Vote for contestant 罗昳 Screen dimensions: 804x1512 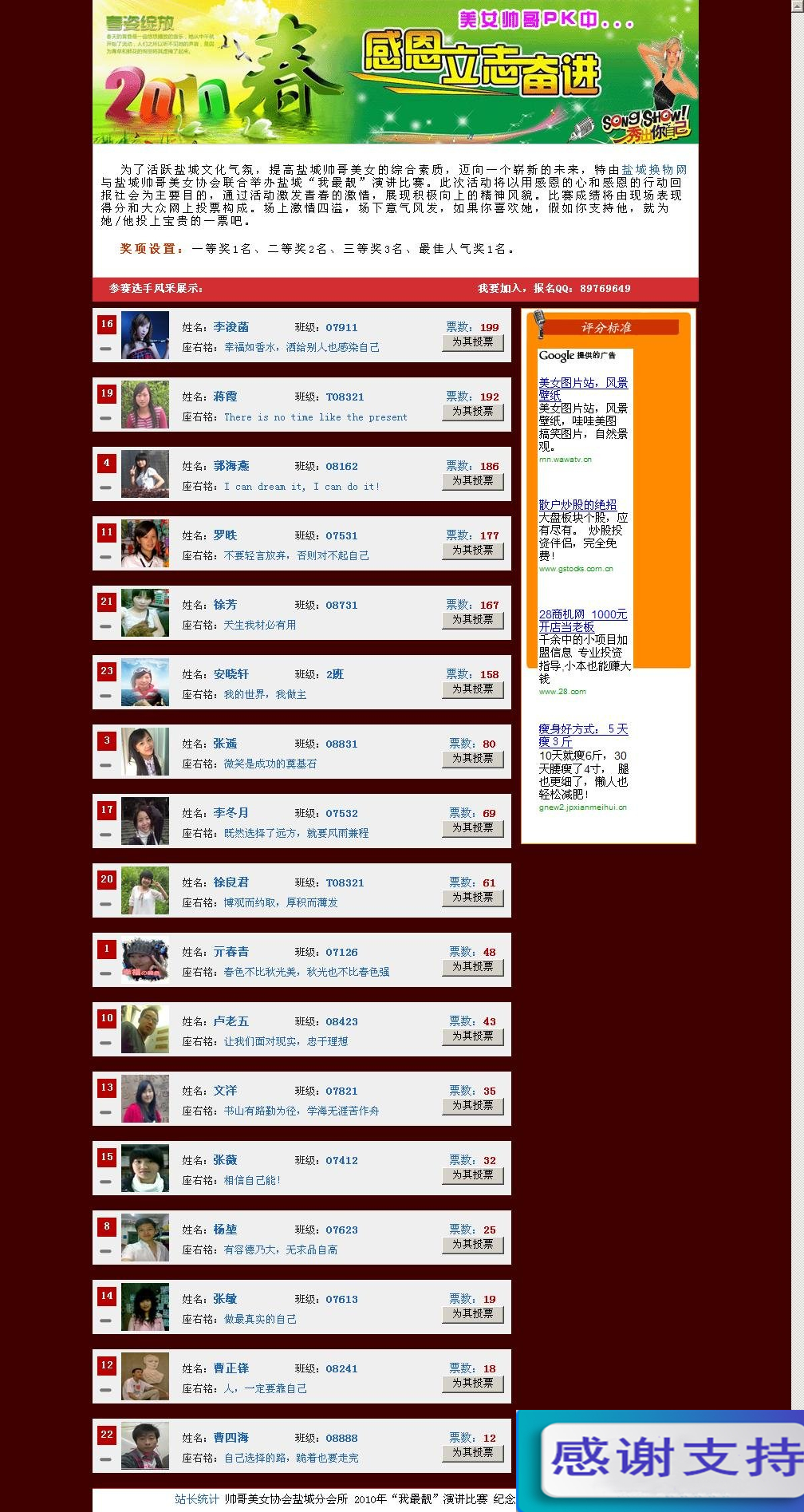point(472,550)
